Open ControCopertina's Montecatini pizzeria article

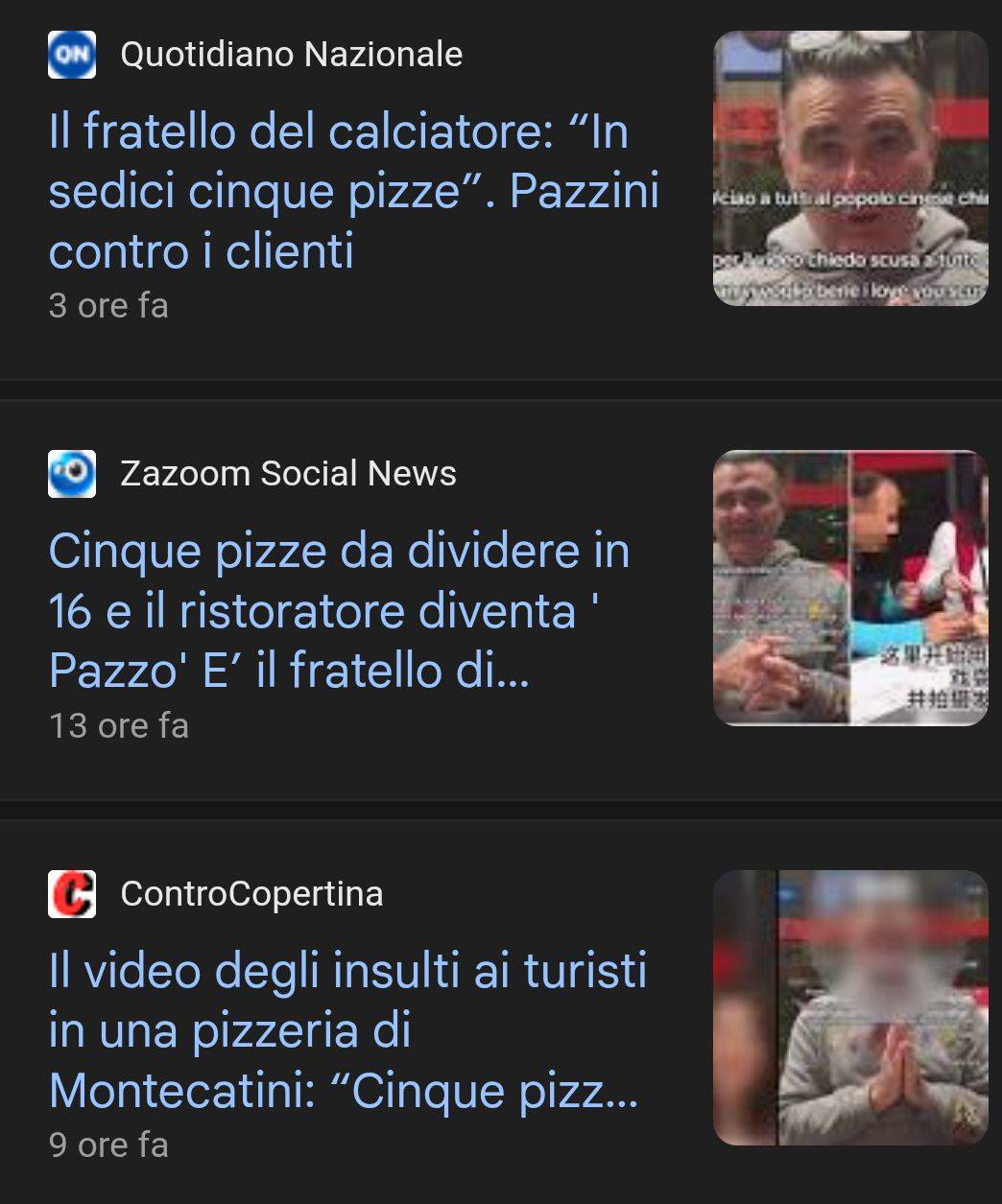pos(346,1030)
